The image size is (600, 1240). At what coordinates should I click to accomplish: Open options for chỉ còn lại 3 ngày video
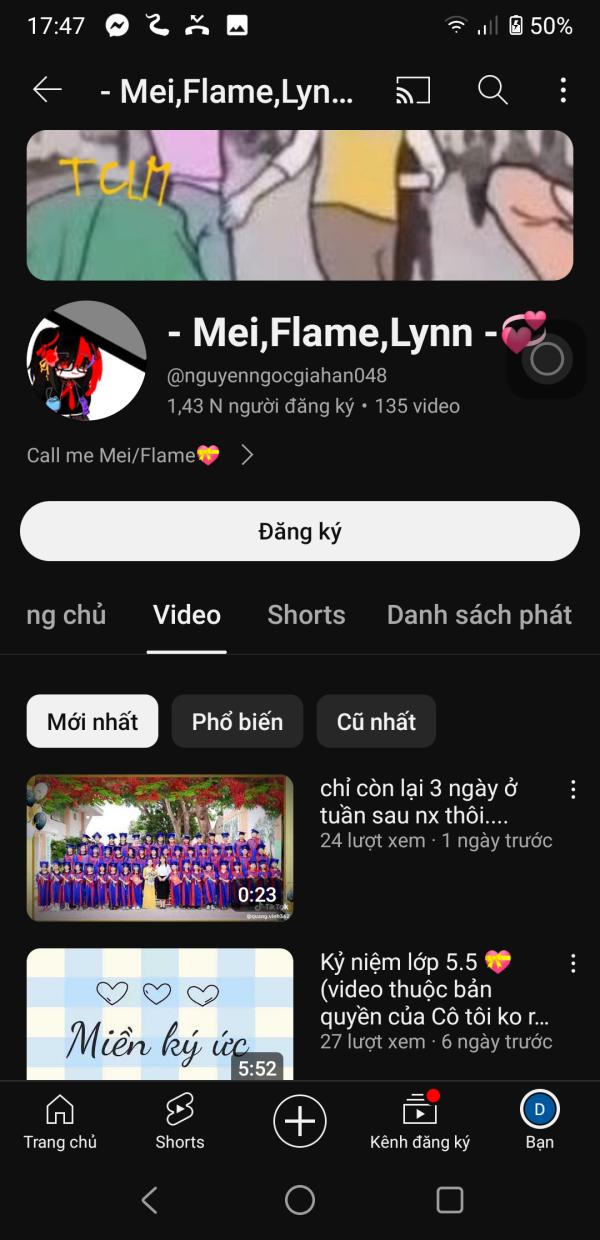[573, 790]
